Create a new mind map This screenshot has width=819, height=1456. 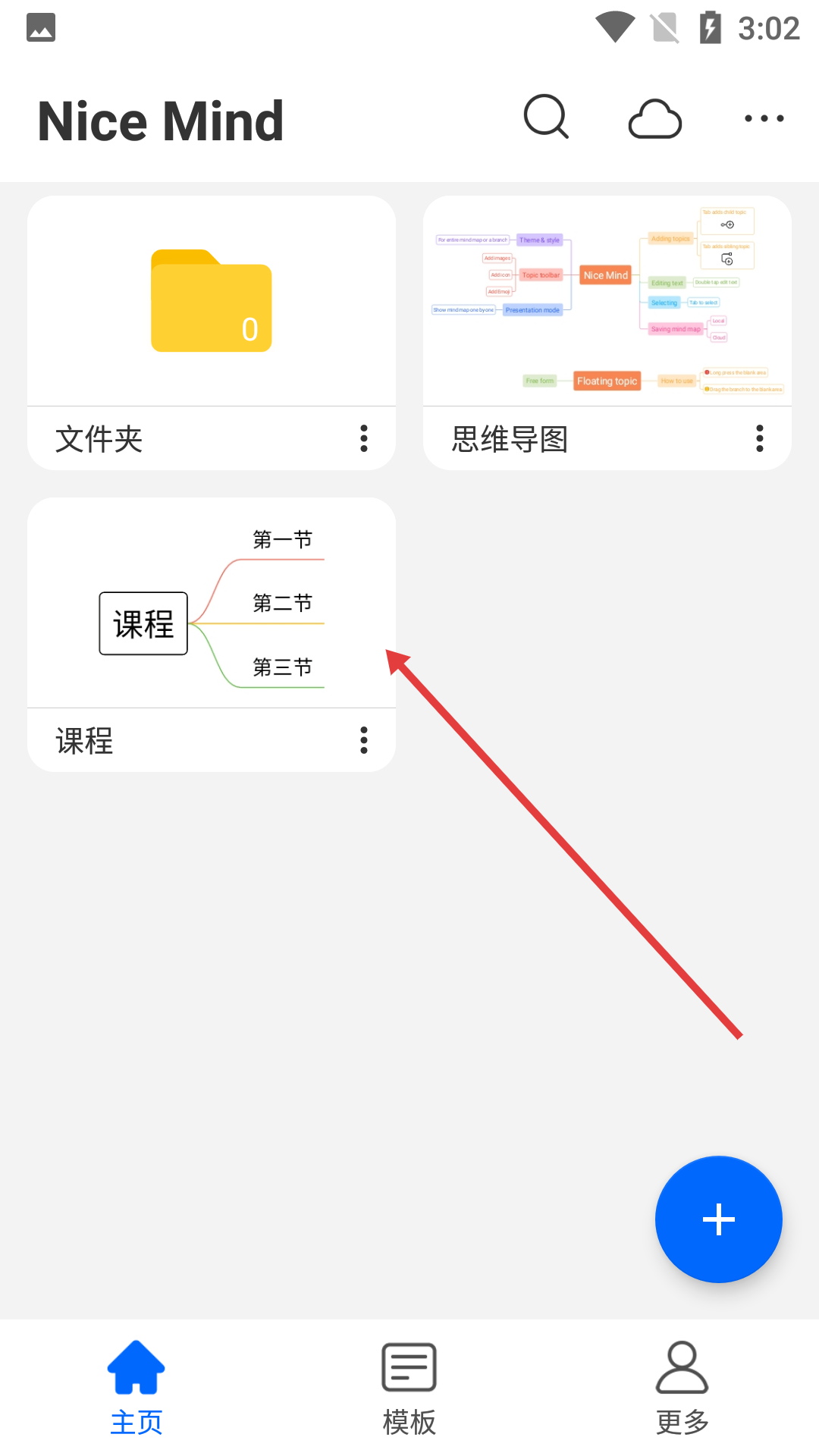[718, 1219]
